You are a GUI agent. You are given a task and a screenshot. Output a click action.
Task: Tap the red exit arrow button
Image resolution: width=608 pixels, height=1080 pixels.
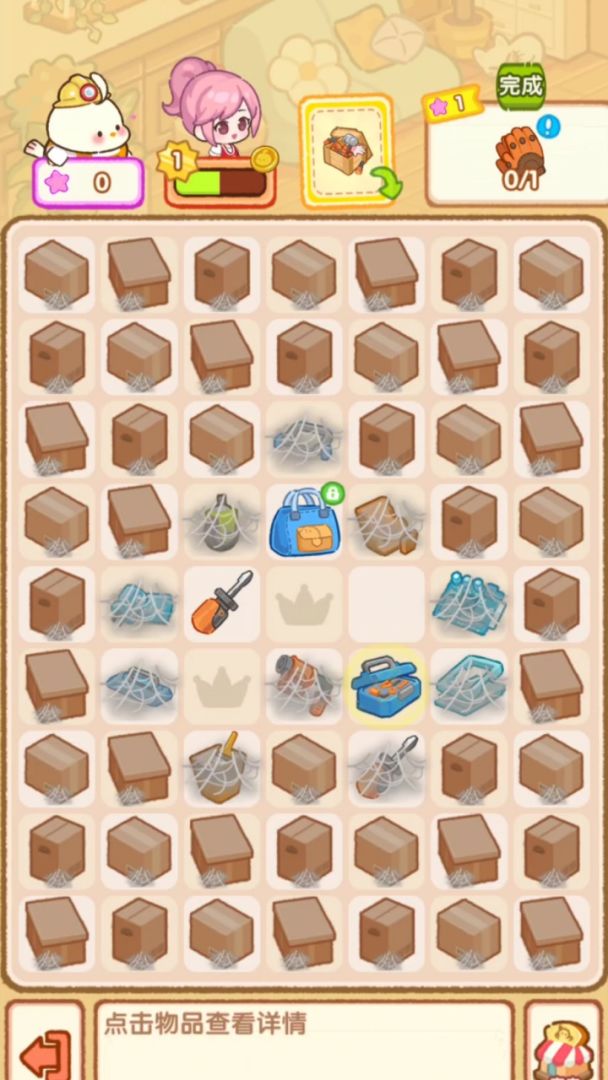(x=45, y=1052)
